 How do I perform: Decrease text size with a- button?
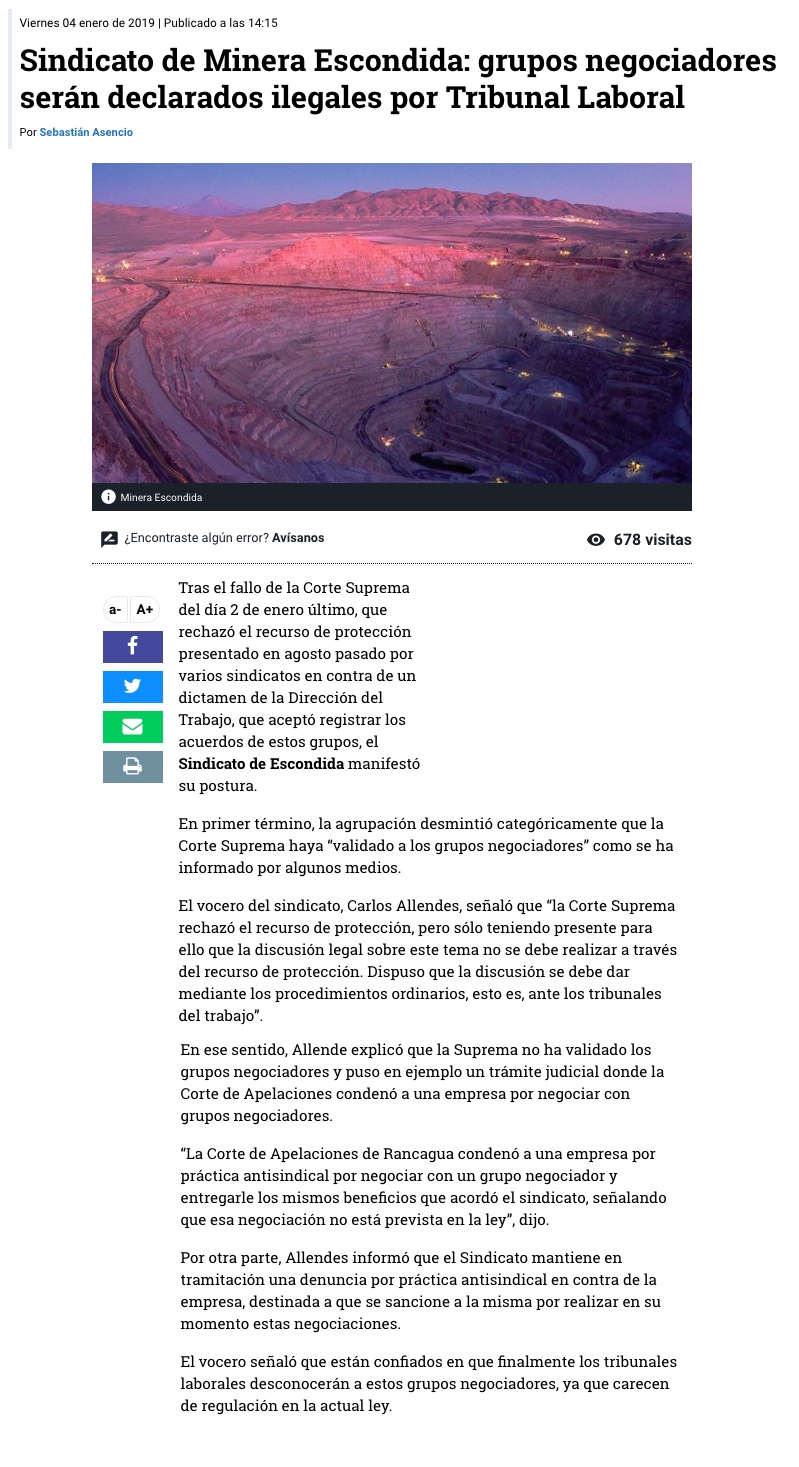tap(116, 609)
